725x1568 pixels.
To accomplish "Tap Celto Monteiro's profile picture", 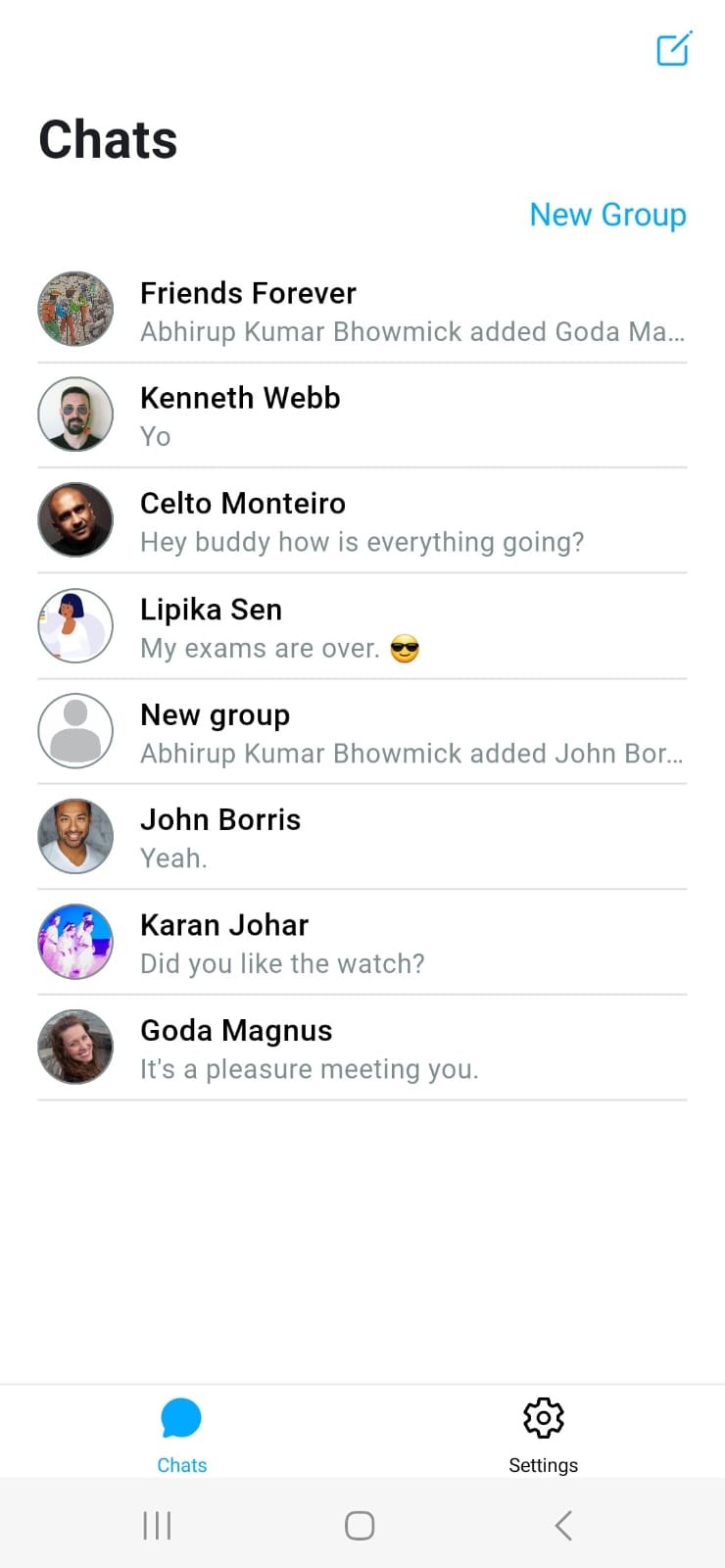I will (75, 519).
